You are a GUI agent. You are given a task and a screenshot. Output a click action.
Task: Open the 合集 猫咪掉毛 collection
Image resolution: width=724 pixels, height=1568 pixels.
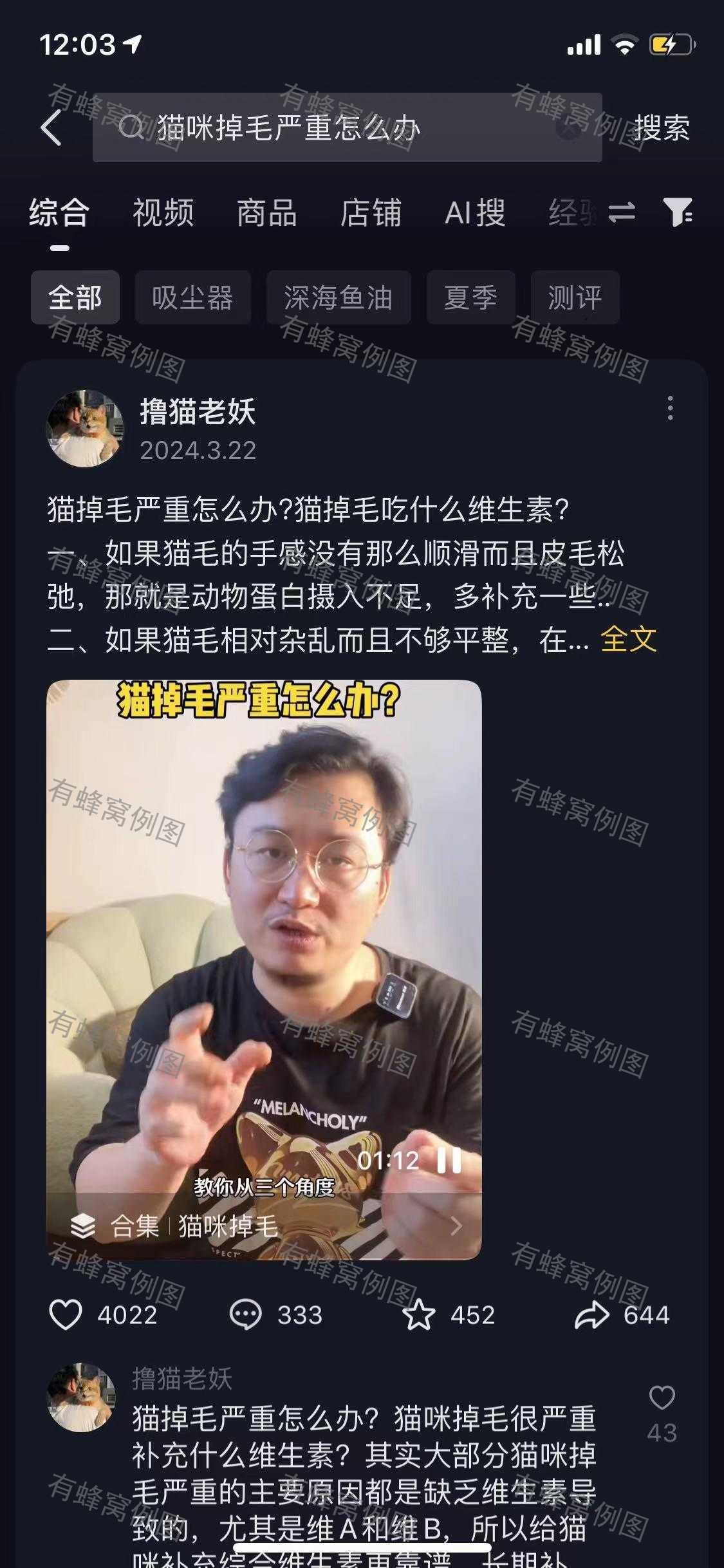pyautogui.click(x=264, y=1226)
